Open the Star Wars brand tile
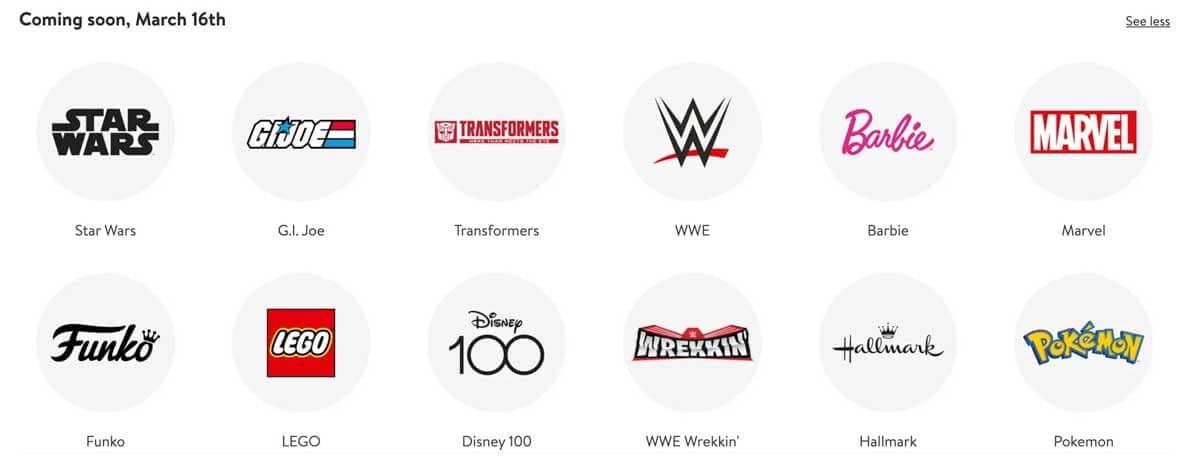Image resolution: width=1200 pixels, height=464 pixels. click(x=105, y=131)
